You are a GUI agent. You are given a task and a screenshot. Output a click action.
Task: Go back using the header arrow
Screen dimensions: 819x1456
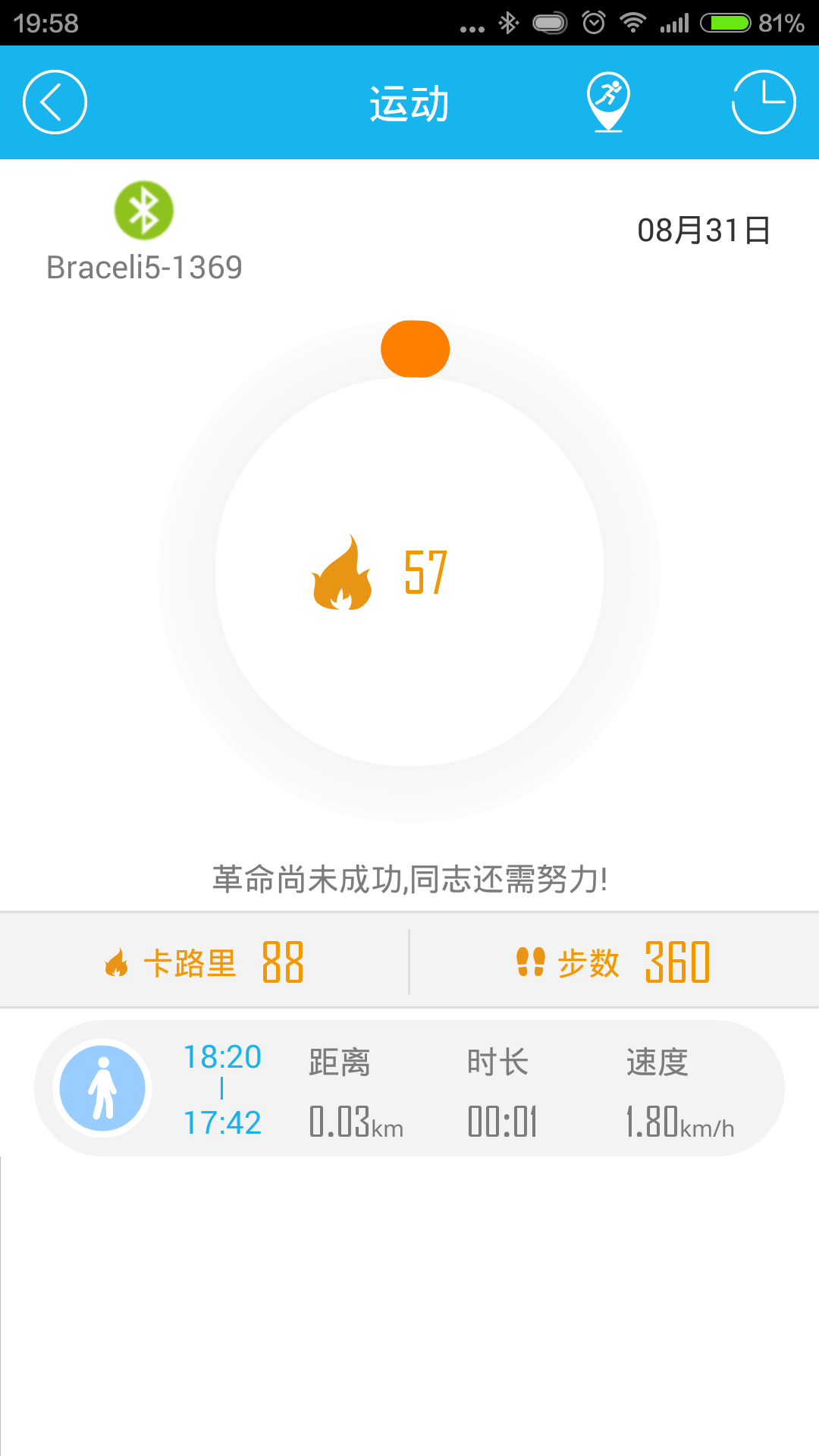(x=55, y=102)
